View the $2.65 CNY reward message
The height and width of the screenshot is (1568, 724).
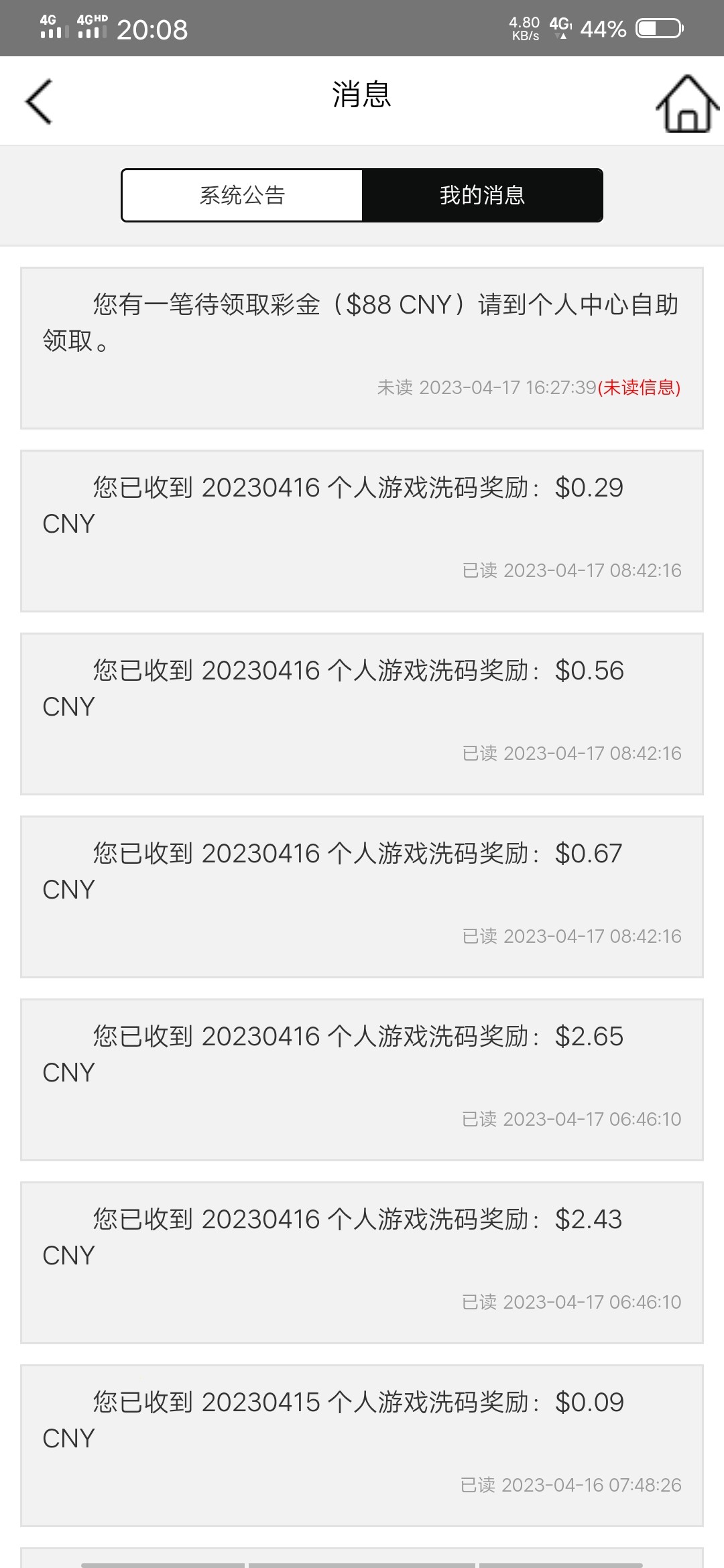[362, 1080]
